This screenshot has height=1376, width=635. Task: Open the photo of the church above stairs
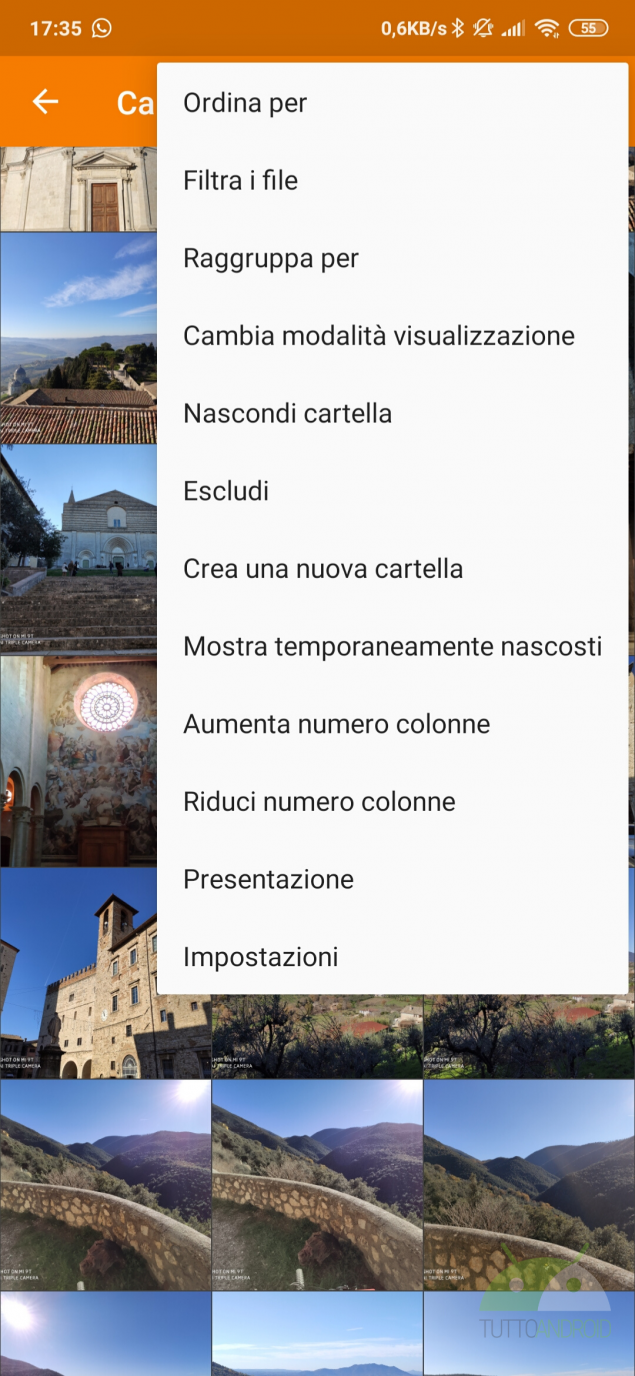[78, 548]
